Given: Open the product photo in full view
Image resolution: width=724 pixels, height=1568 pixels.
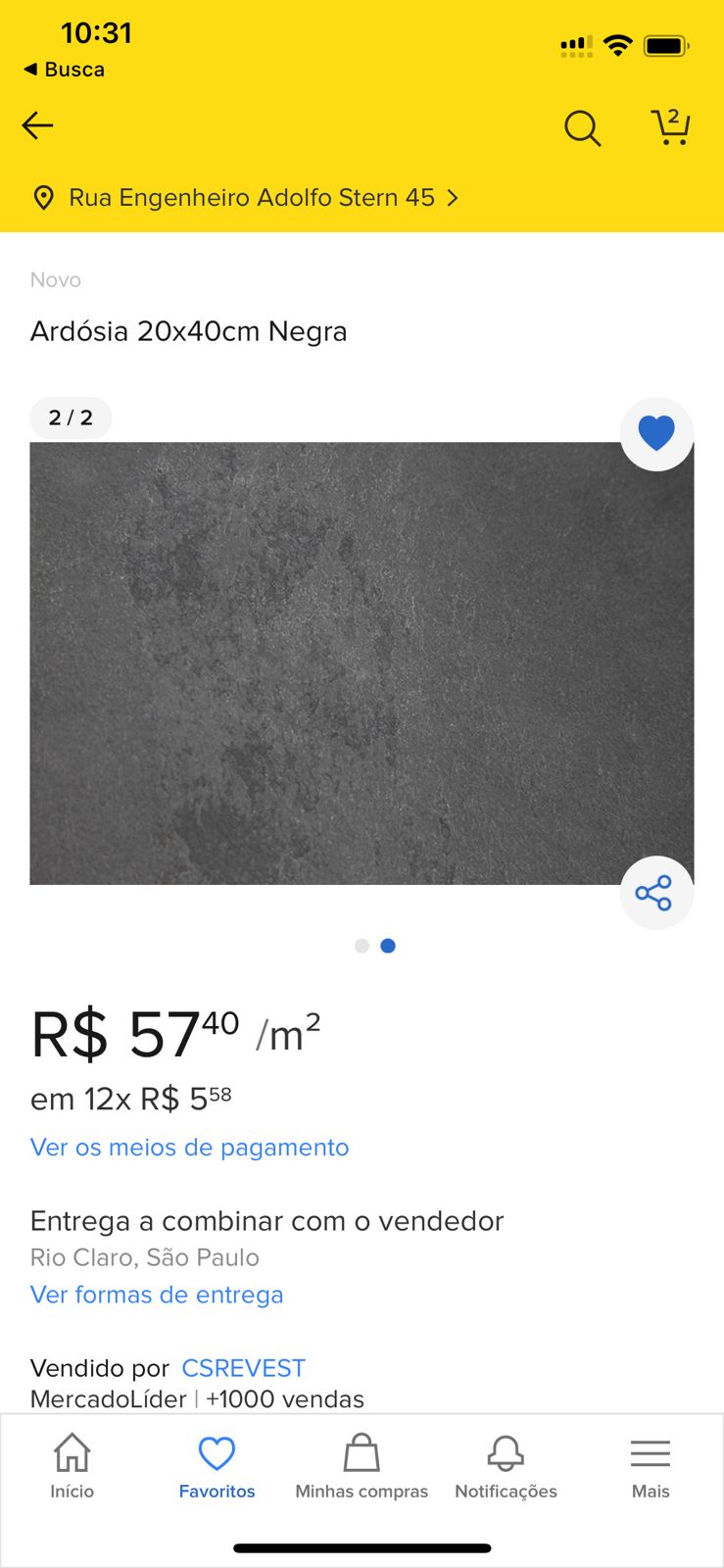Looking at the screenshot, I should [362, 662].
